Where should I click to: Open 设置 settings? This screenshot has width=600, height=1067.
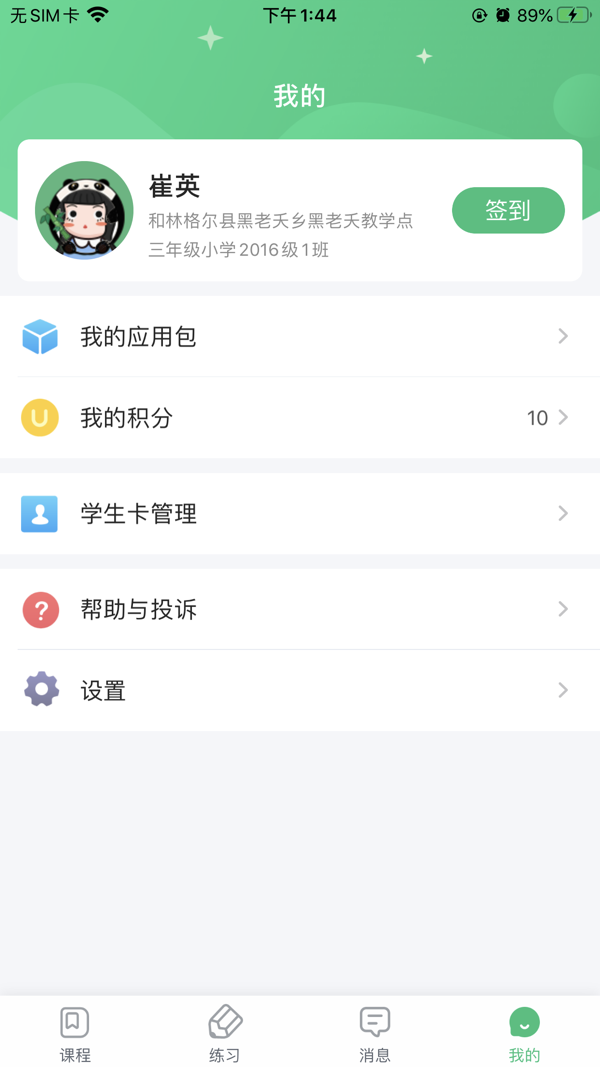(300, 691)
